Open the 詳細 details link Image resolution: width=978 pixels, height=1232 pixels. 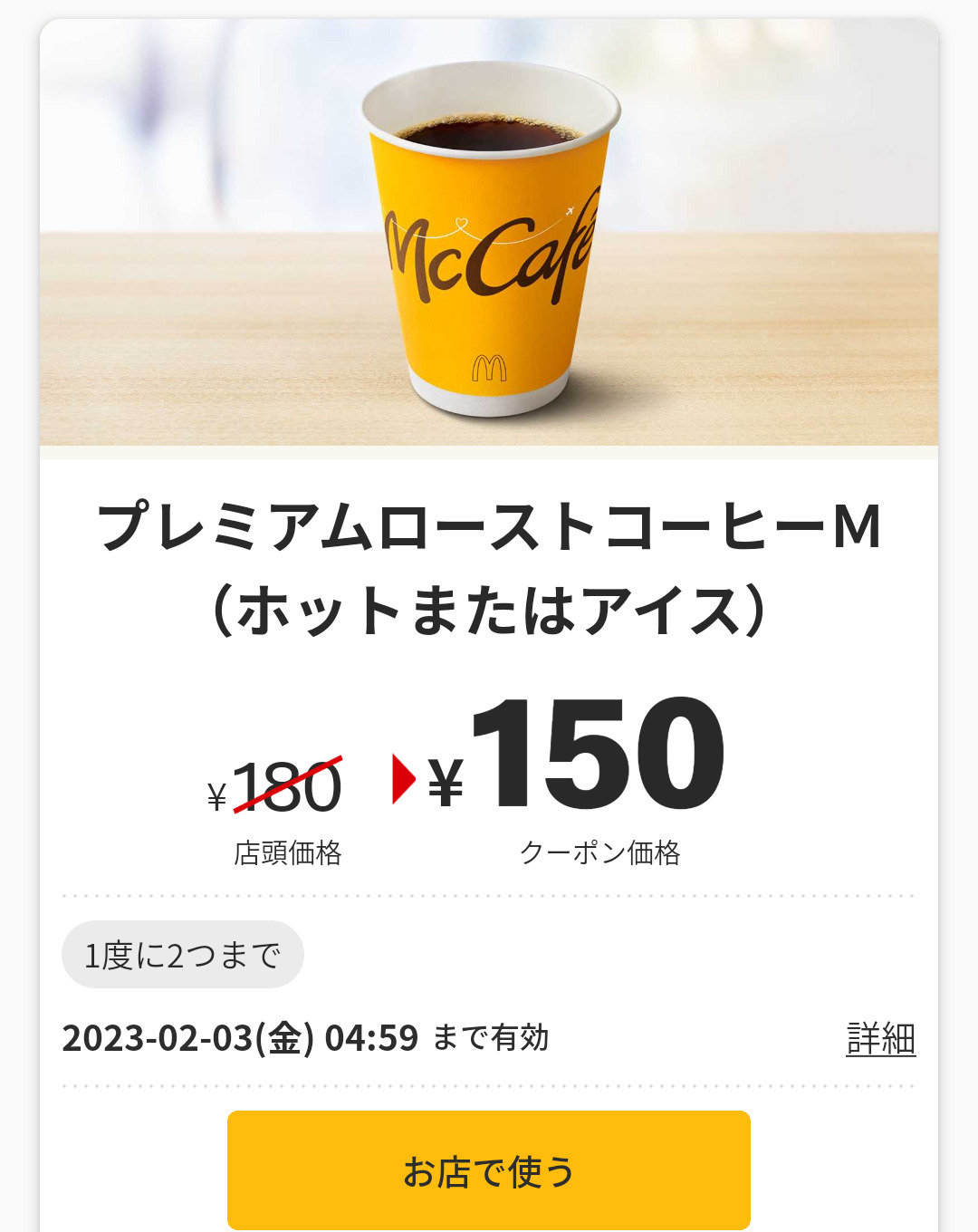880,1038
